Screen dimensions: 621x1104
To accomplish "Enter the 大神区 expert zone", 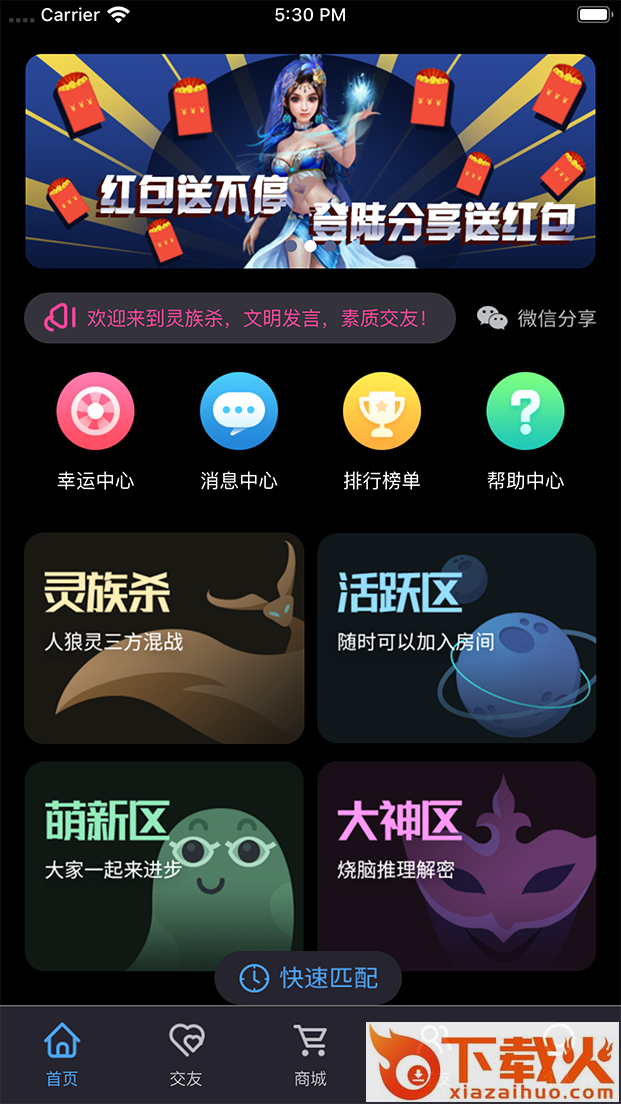I will (457, 866).
